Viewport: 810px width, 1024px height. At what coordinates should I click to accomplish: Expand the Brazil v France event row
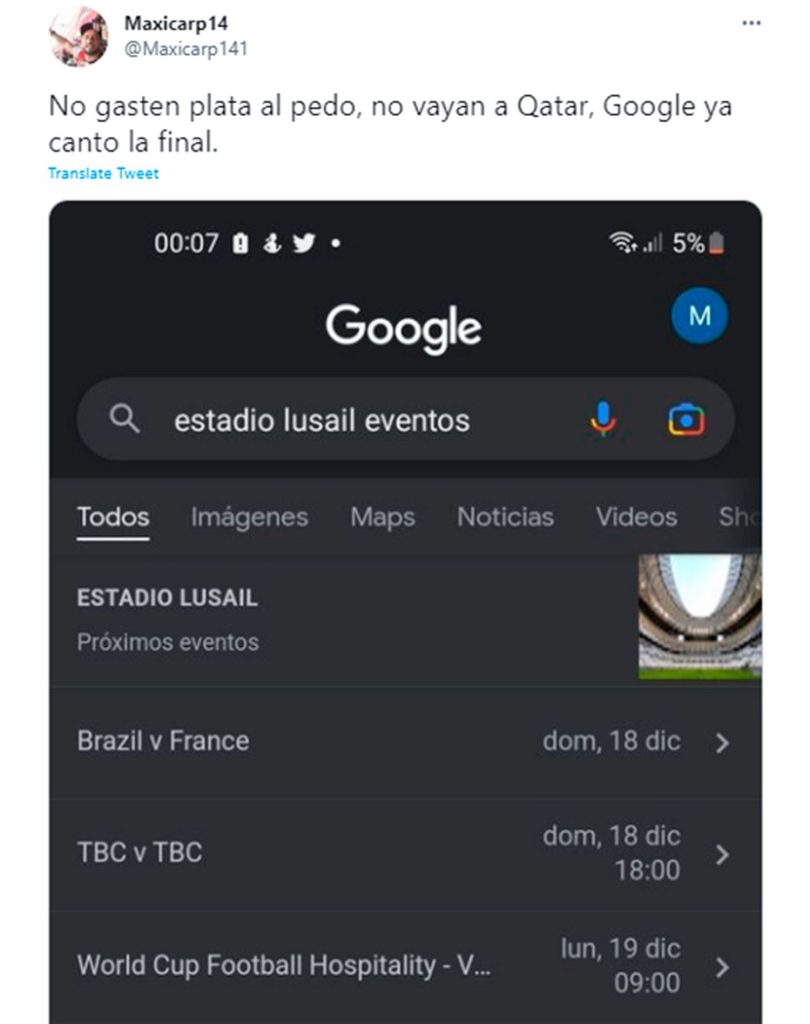[x=722, y=742]
